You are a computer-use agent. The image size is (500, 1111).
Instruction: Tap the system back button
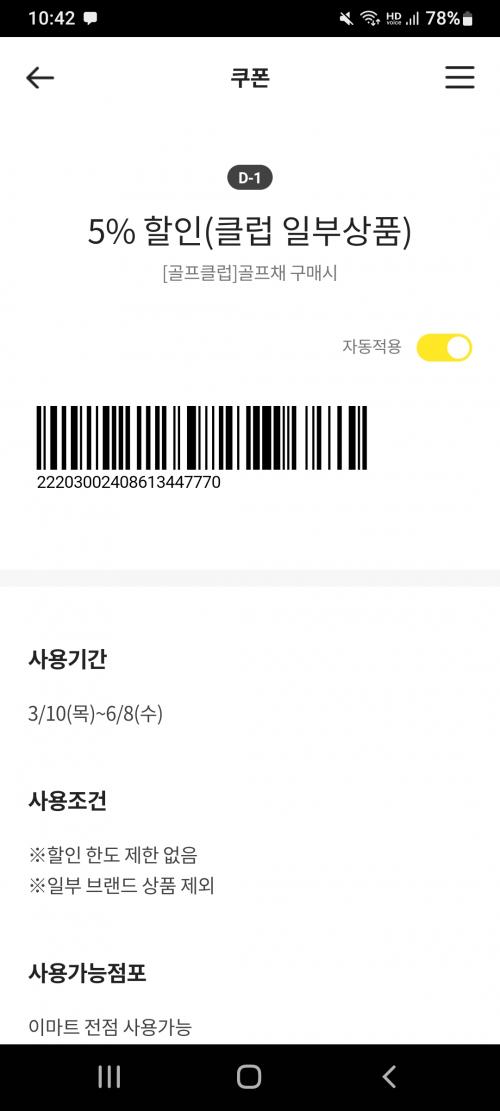pyautogui.click(x=389, y=1077)
